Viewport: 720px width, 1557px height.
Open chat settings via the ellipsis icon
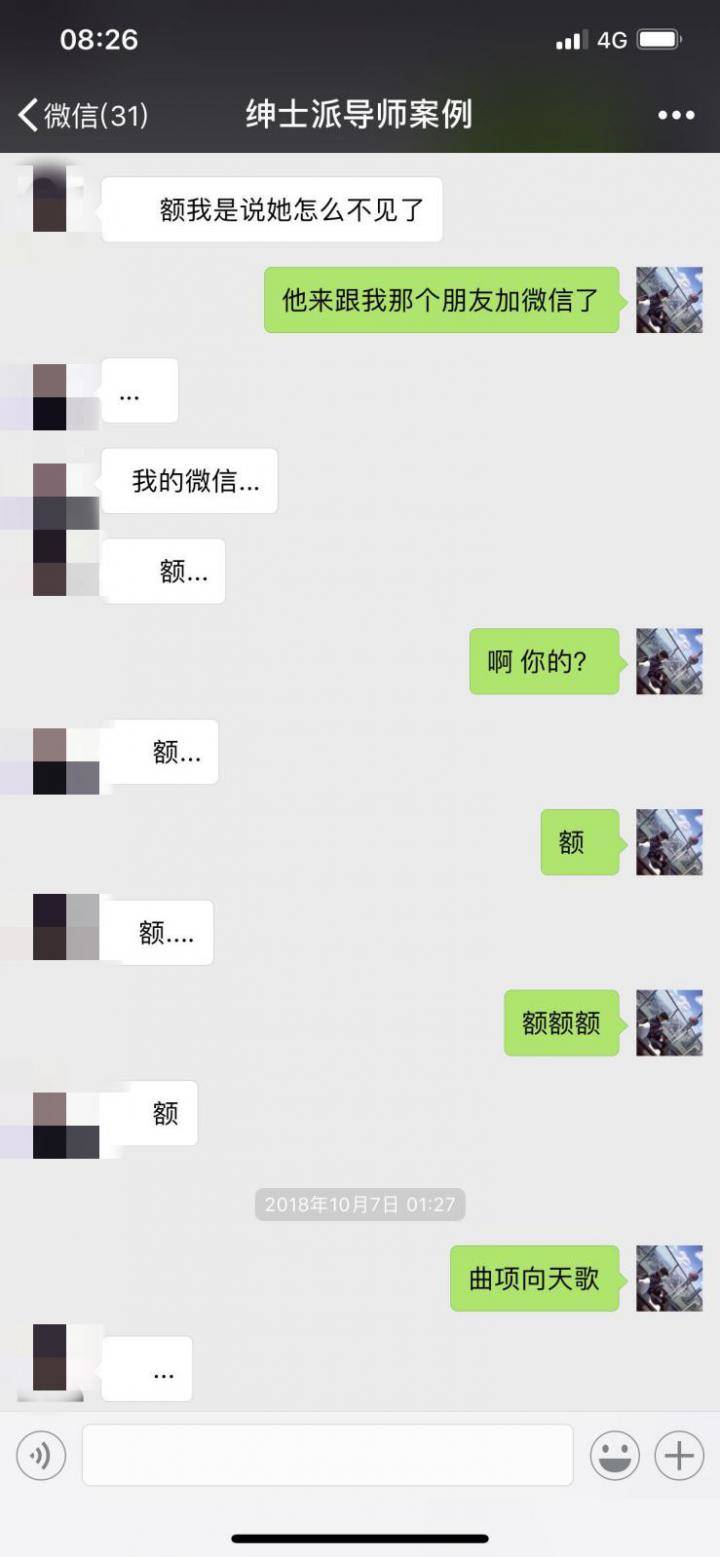tap(675, 115)
